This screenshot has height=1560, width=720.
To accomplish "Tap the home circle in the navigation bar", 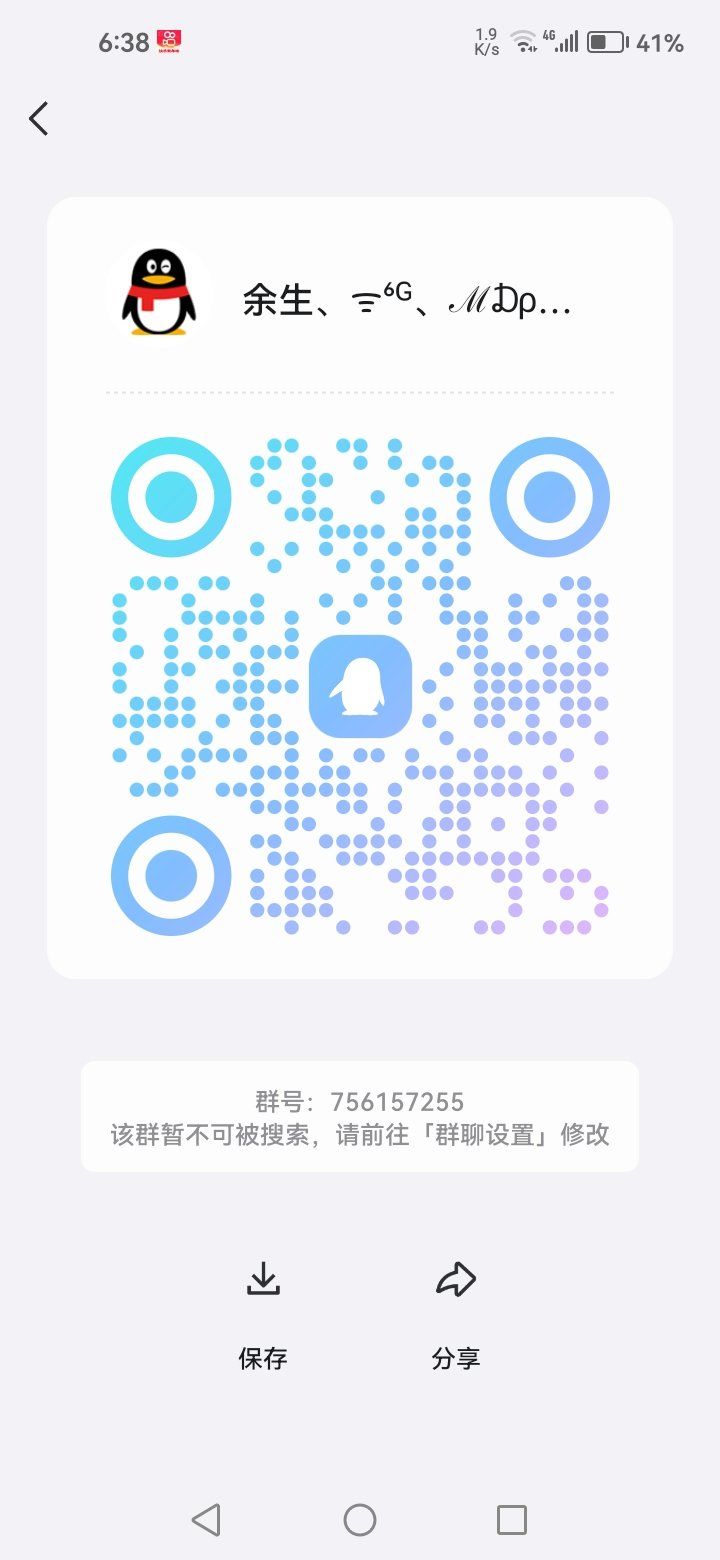I will click(359, 1519).
